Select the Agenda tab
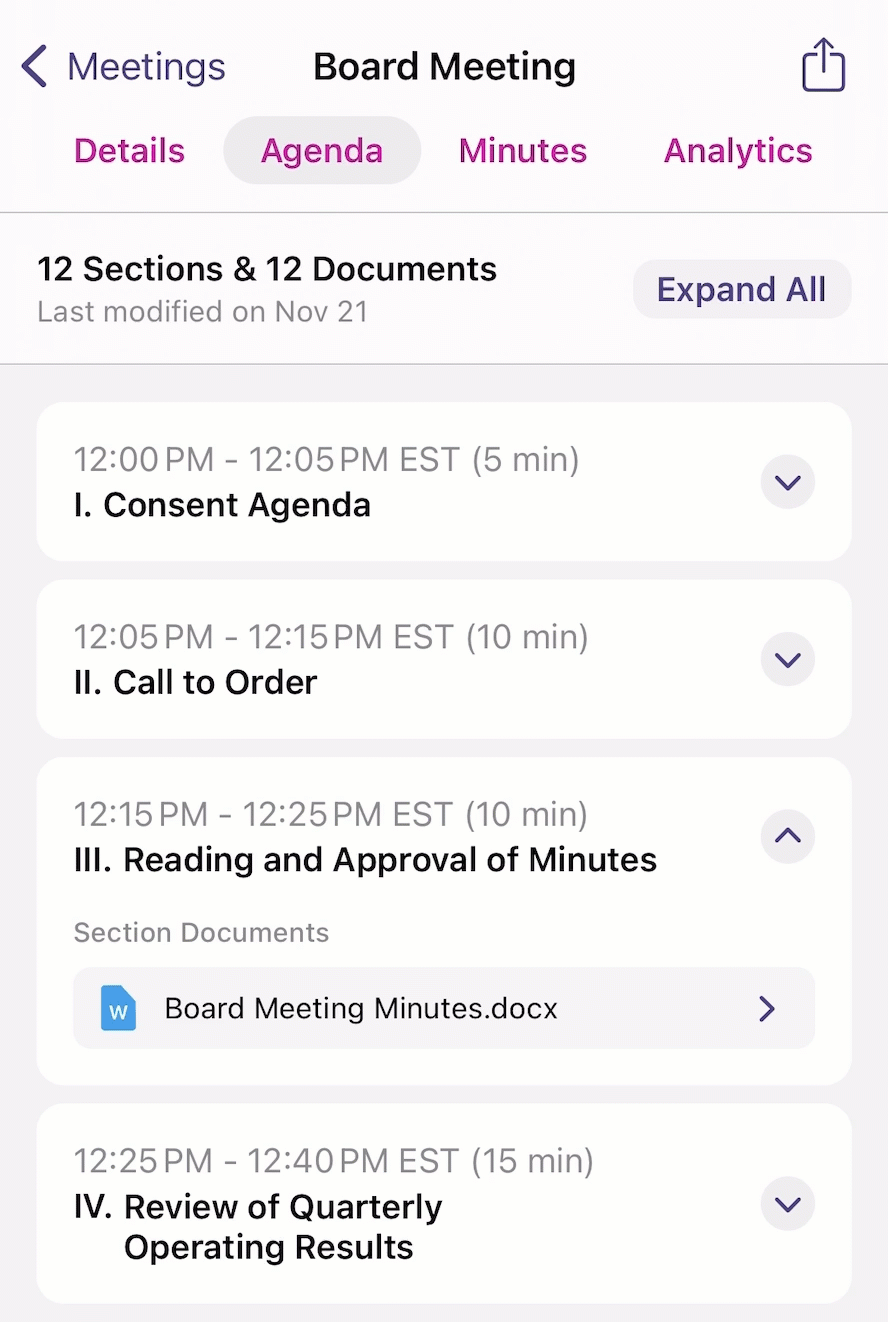The height and width of the screenshot is (1322, 888). point(321,150)
